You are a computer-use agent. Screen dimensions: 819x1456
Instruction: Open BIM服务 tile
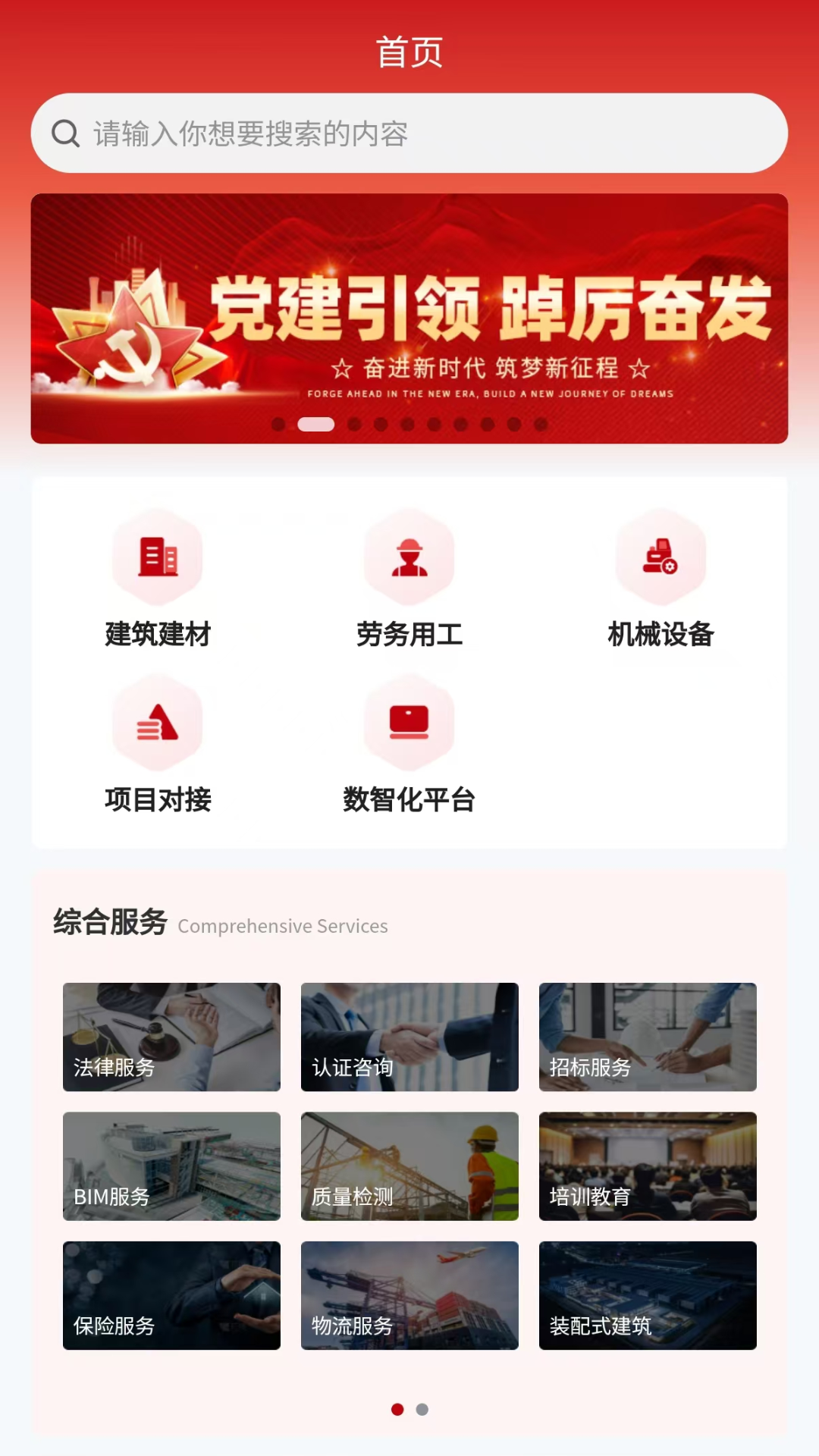point(171,1166)
